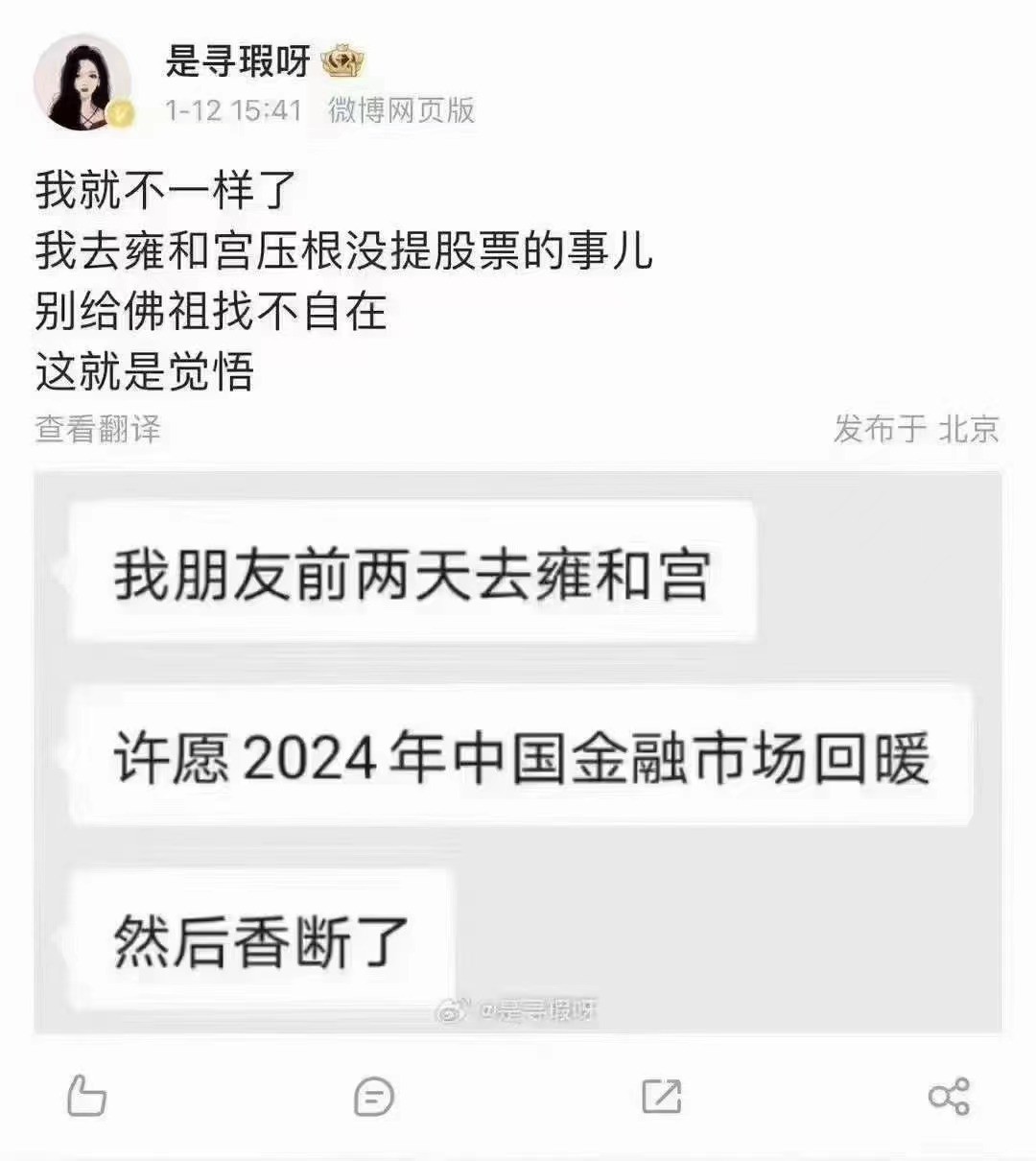Repost this Weibo post
Viewport: 1036px width, 1161px height.
point(661,1096)
